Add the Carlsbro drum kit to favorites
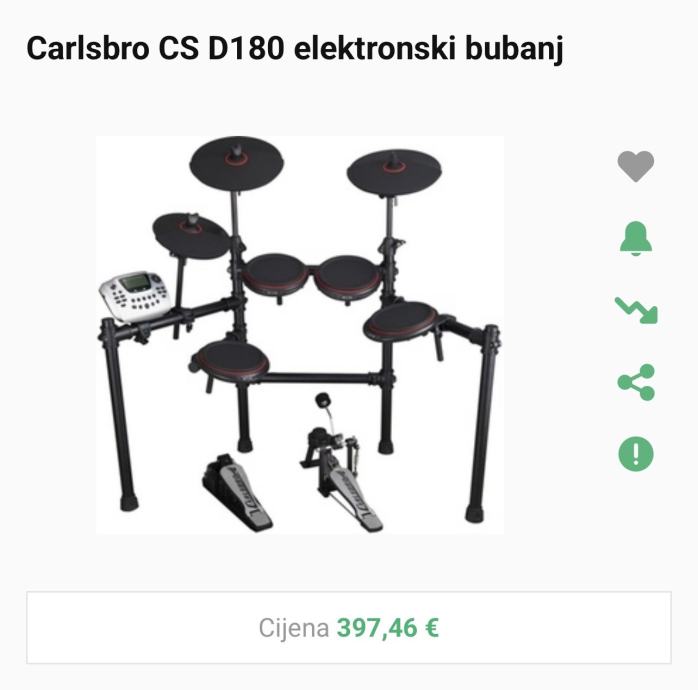The image size is (698, 690). (635, 166)
